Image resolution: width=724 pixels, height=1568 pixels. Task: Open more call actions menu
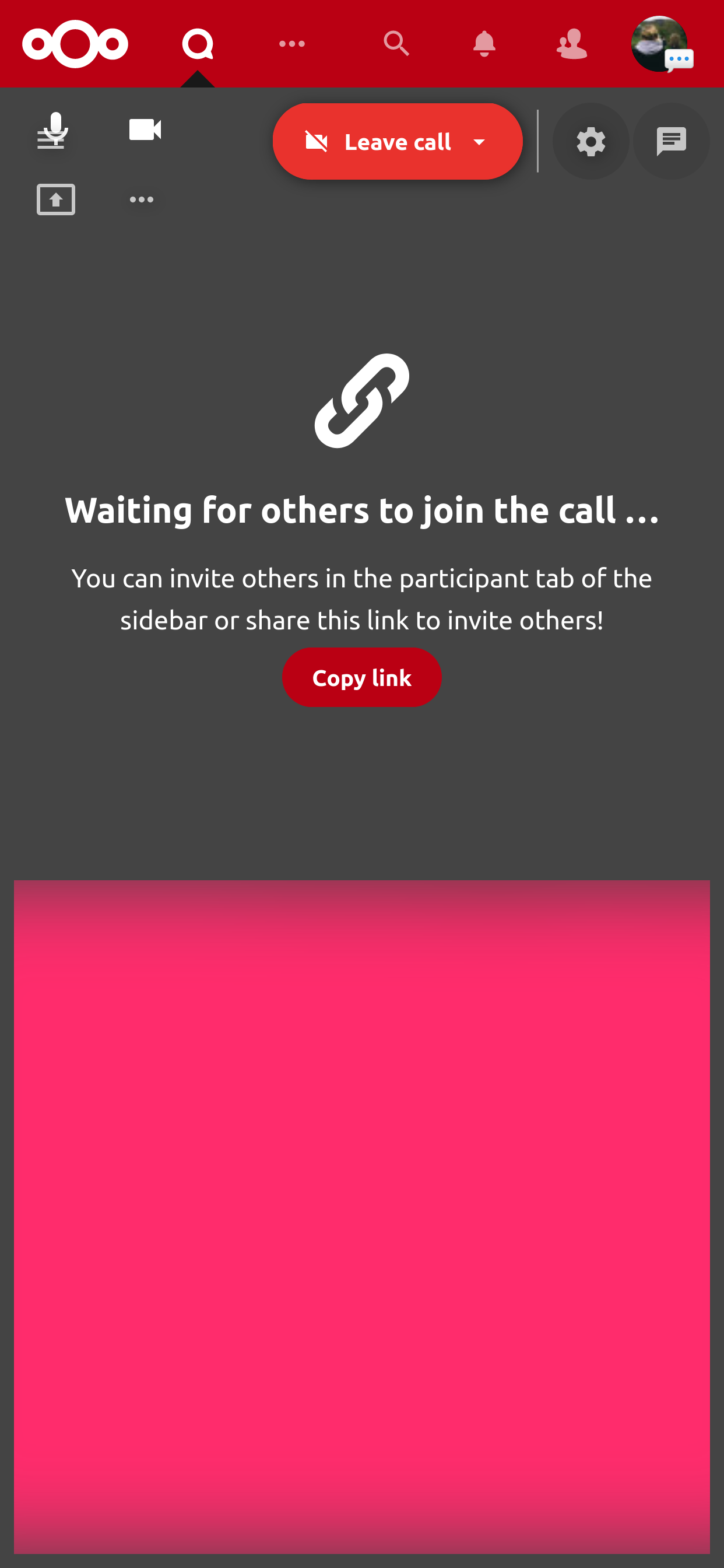141,199
